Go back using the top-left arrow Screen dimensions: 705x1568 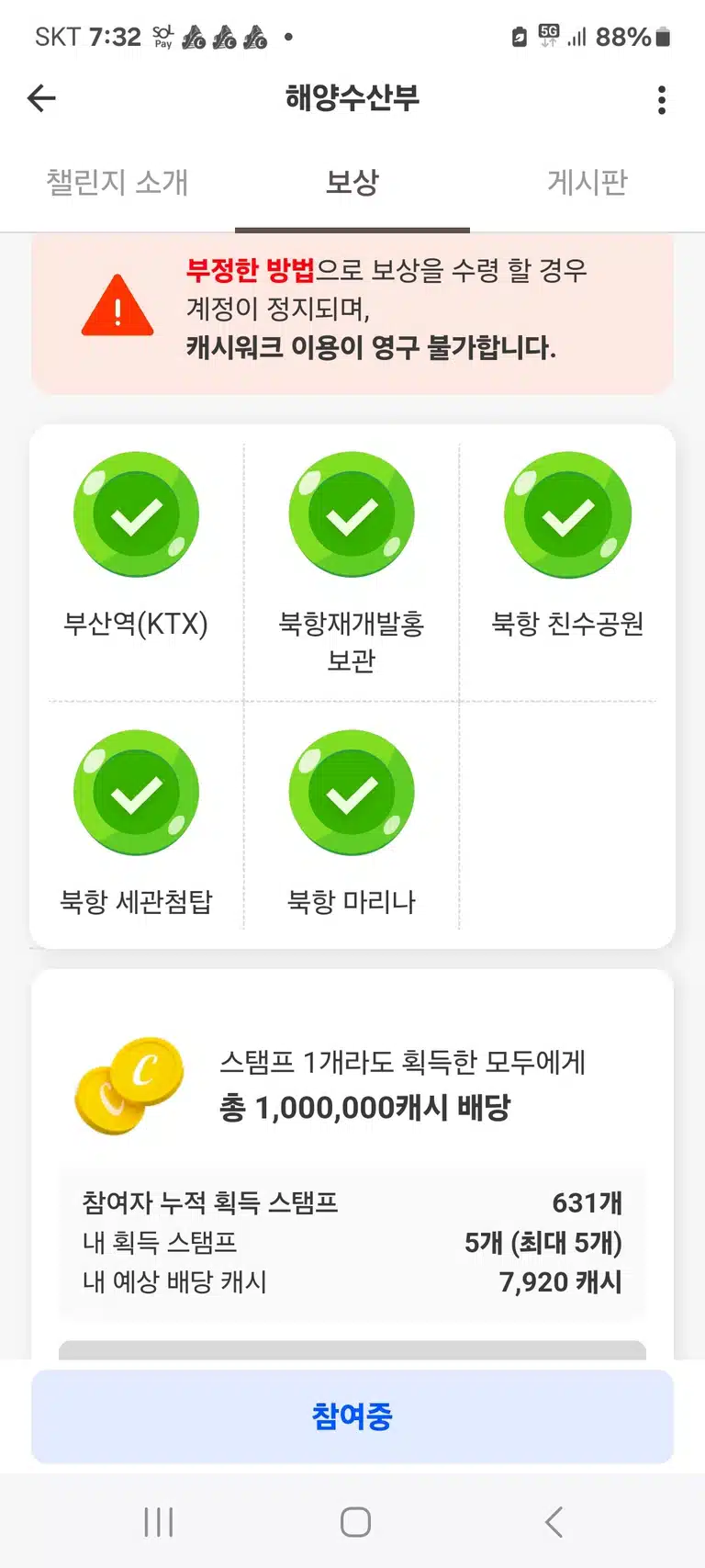click(42, 98)
